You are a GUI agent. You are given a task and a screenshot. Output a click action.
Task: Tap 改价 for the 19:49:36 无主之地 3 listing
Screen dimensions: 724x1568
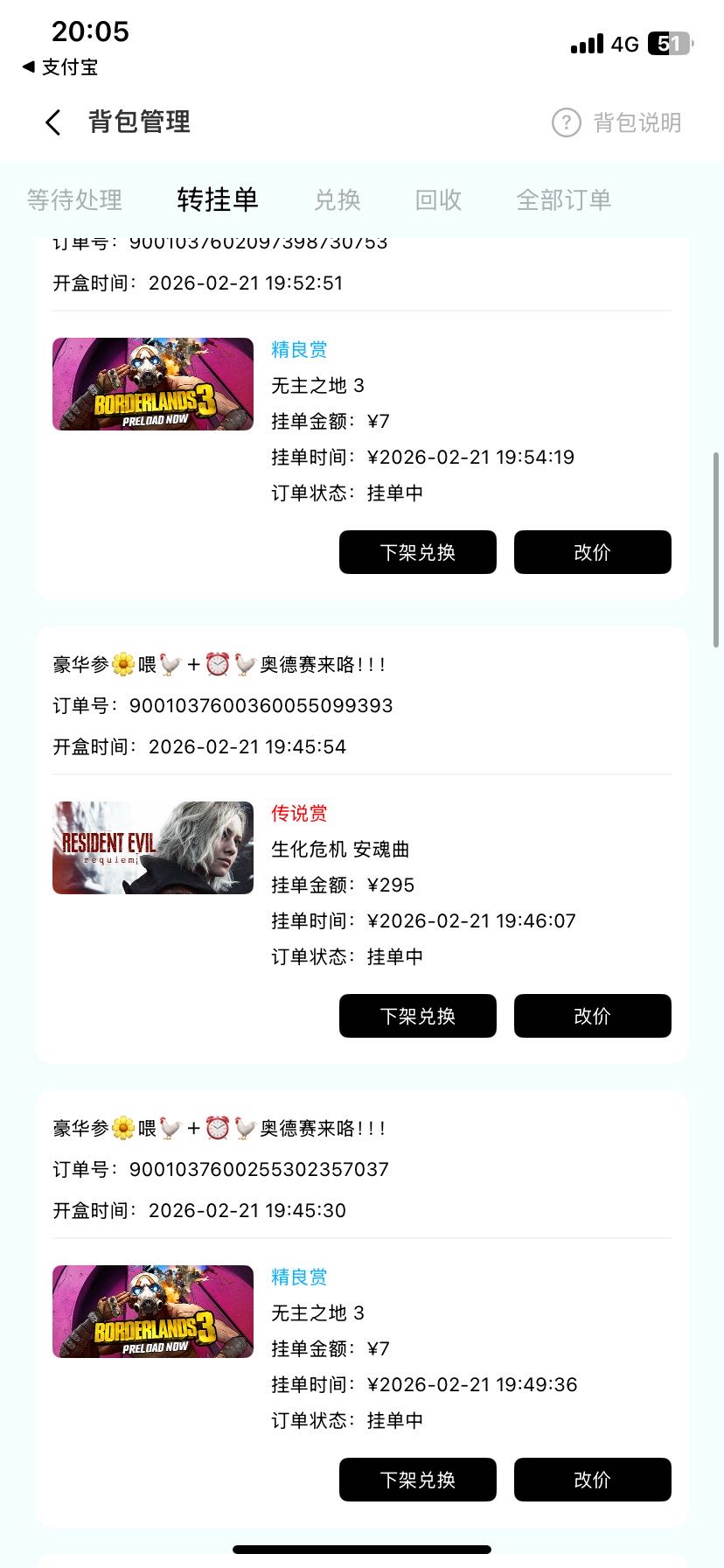[x=592, y=1480]
